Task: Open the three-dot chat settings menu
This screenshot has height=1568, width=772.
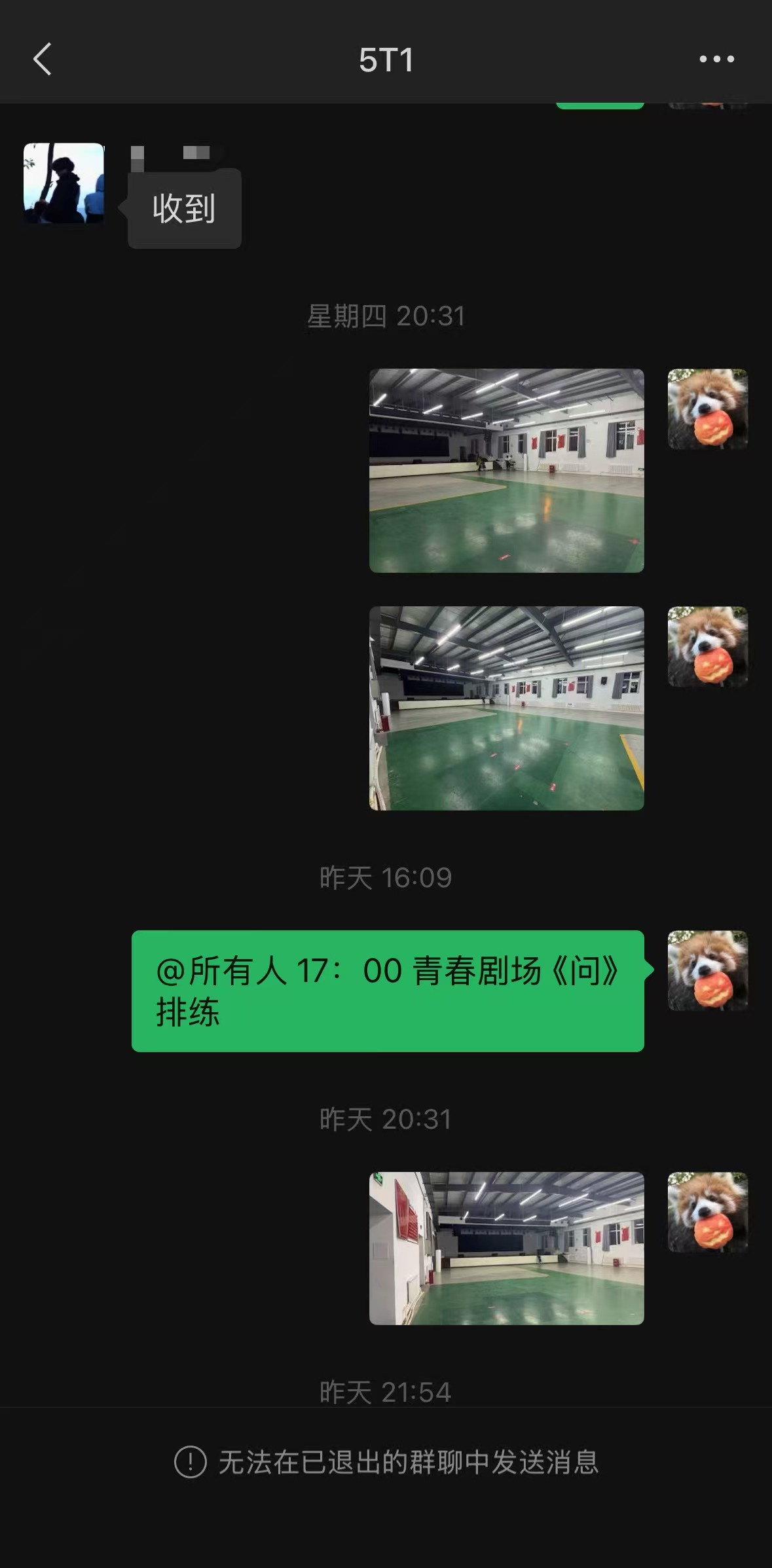Action: pyautogui.click(x=718, y=59)
